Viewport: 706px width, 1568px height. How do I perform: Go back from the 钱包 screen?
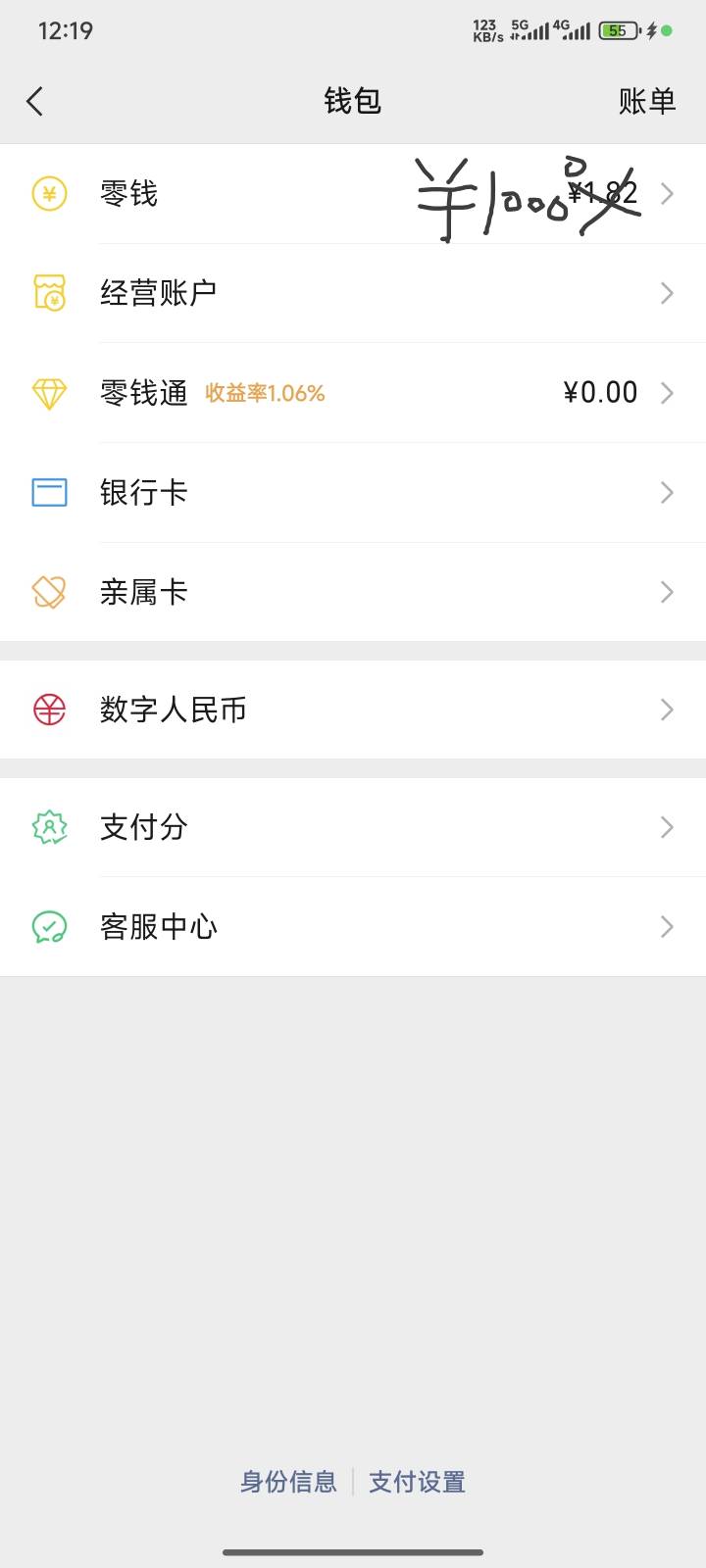(x=35, y=101)
